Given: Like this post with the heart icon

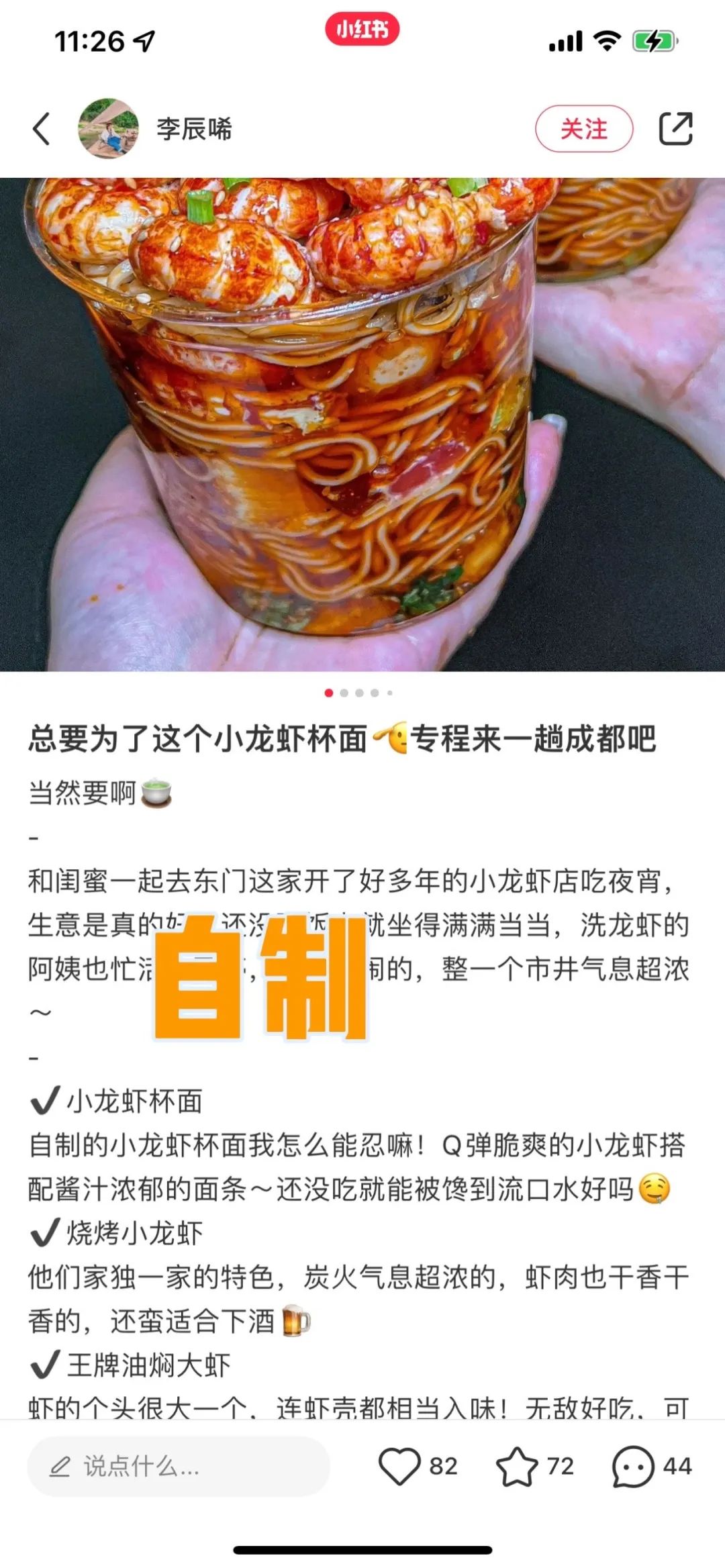Looking at the screenshot, I should pos(399,1467).
